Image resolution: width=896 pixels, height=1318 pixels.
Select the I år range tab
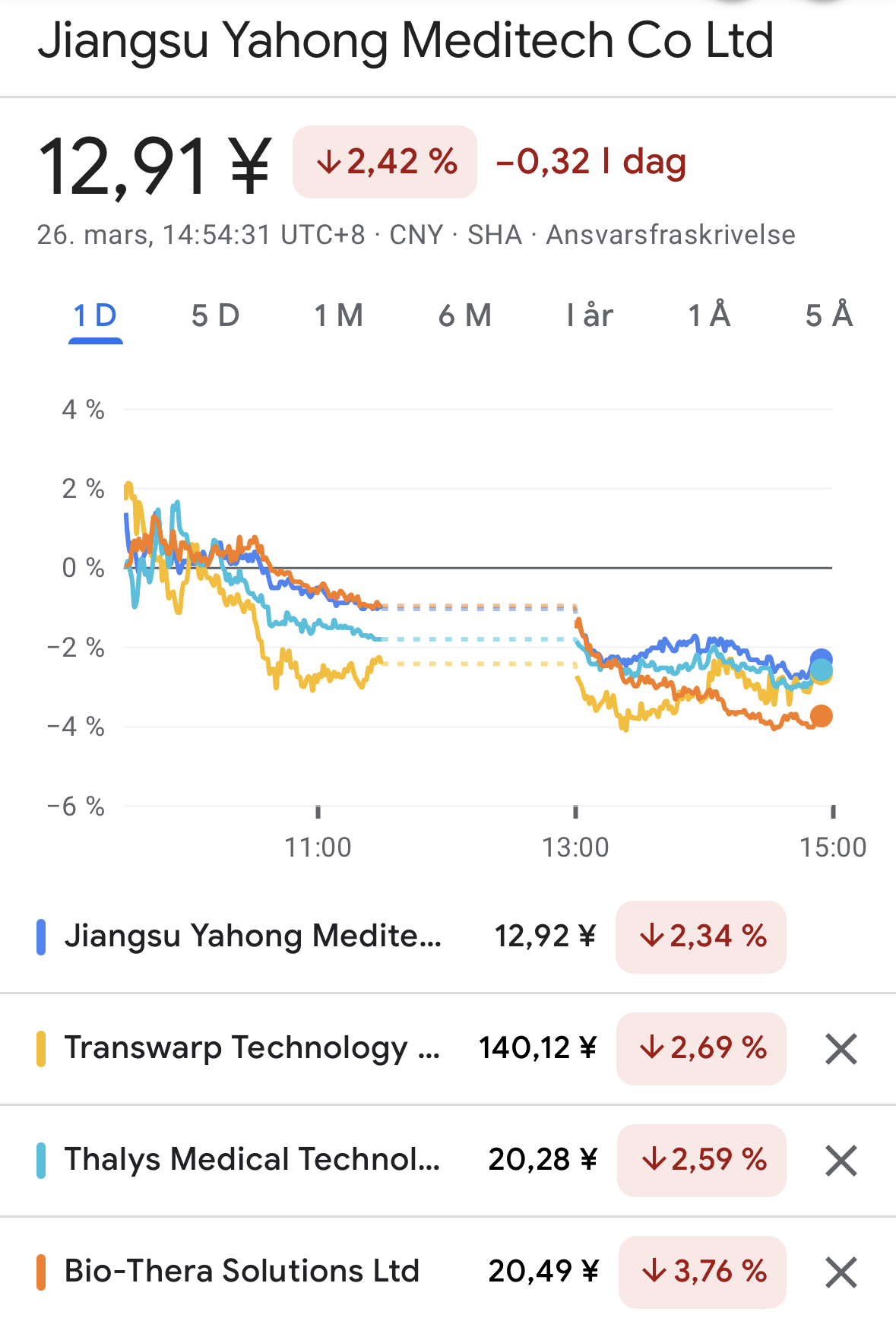590,315
